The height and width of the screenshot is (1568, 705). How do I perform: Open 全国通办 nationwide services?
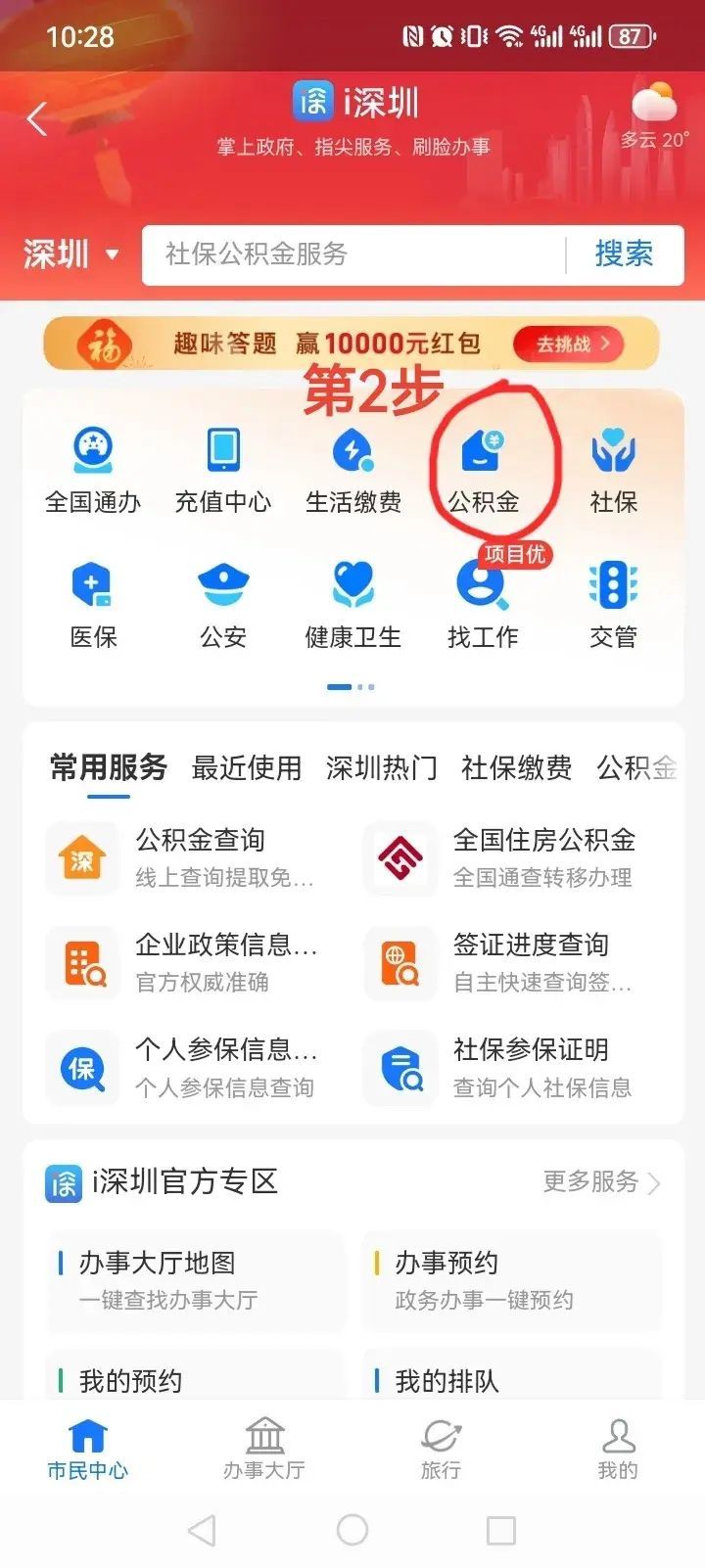pos(93,470)
